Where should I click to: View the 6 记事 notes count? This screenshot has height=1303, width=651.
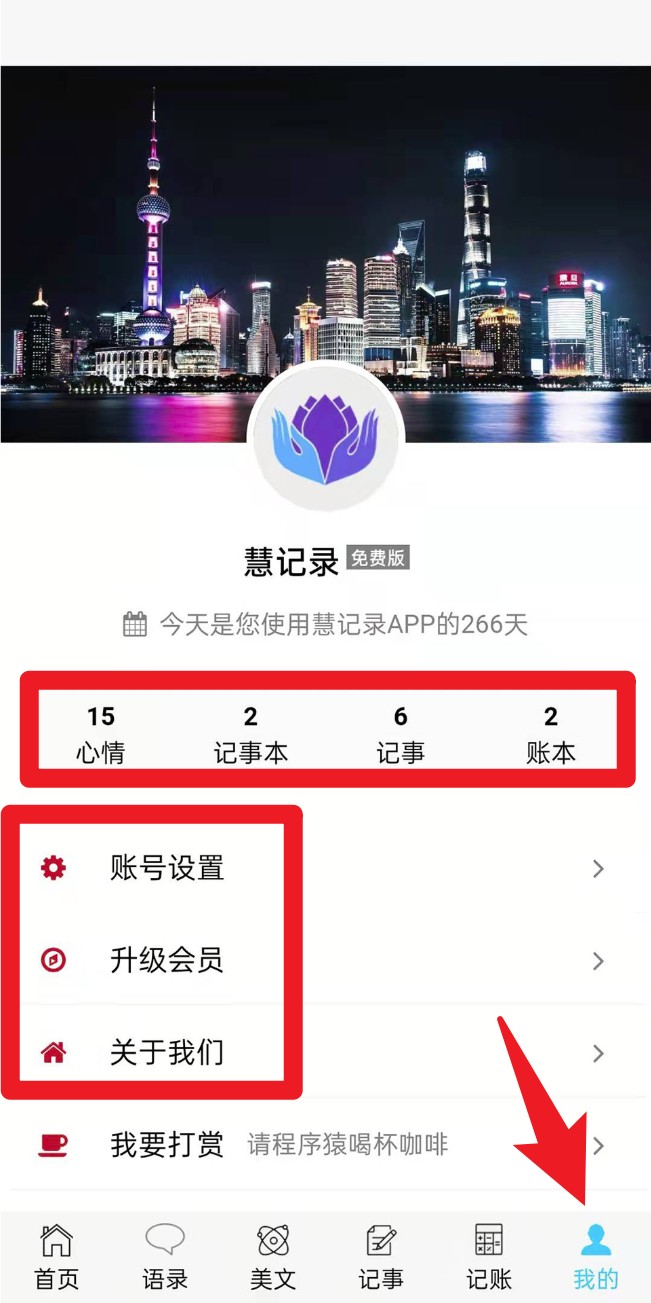pos(400,735)
